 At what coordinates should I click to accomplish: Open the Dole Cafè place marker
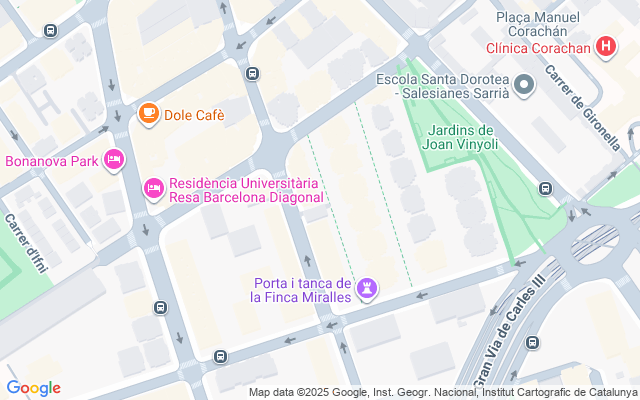click(x=149, y=114)
